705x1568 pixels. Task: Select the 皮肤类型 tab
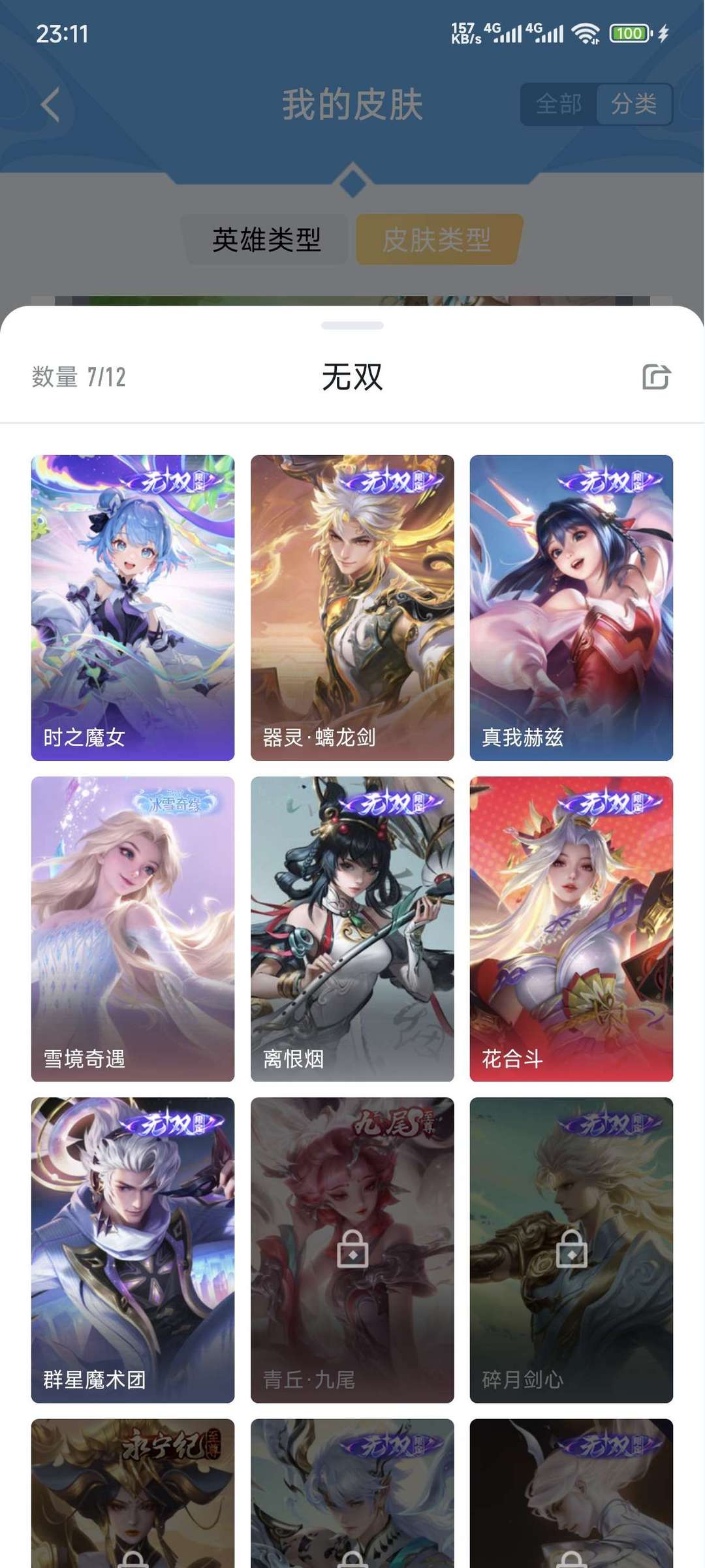click(x=437, y=240)
